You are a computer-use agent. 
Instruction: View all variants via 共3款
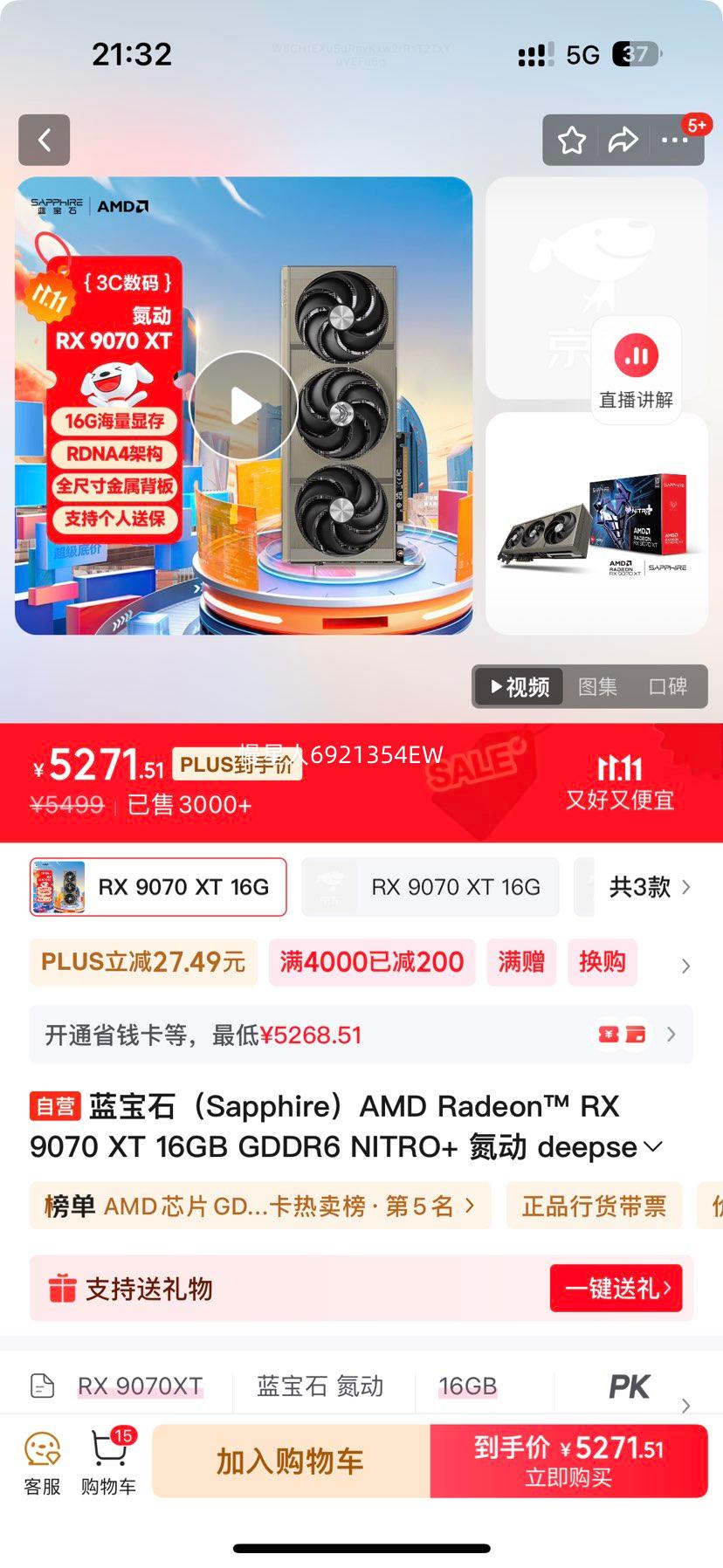(x=648, y=887)
